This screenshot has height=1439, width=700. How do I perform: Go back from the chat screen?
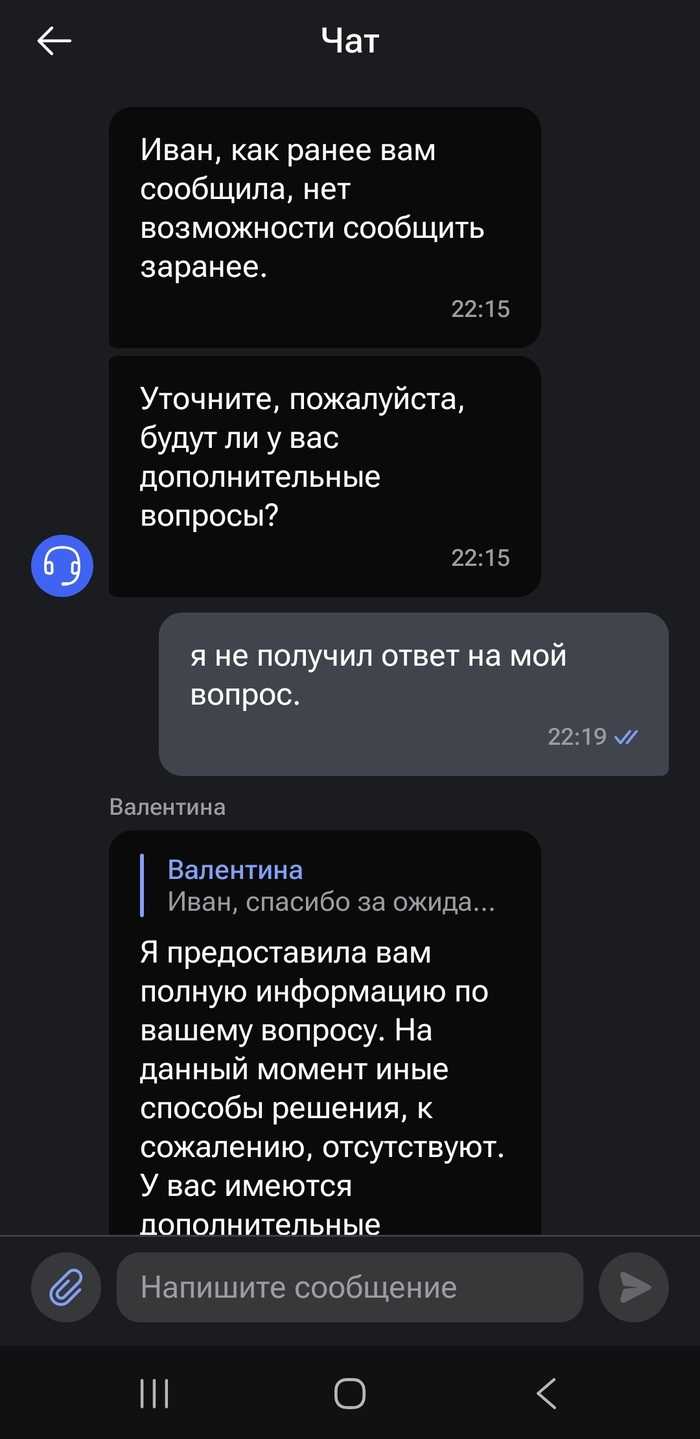(x=54, y=41)
